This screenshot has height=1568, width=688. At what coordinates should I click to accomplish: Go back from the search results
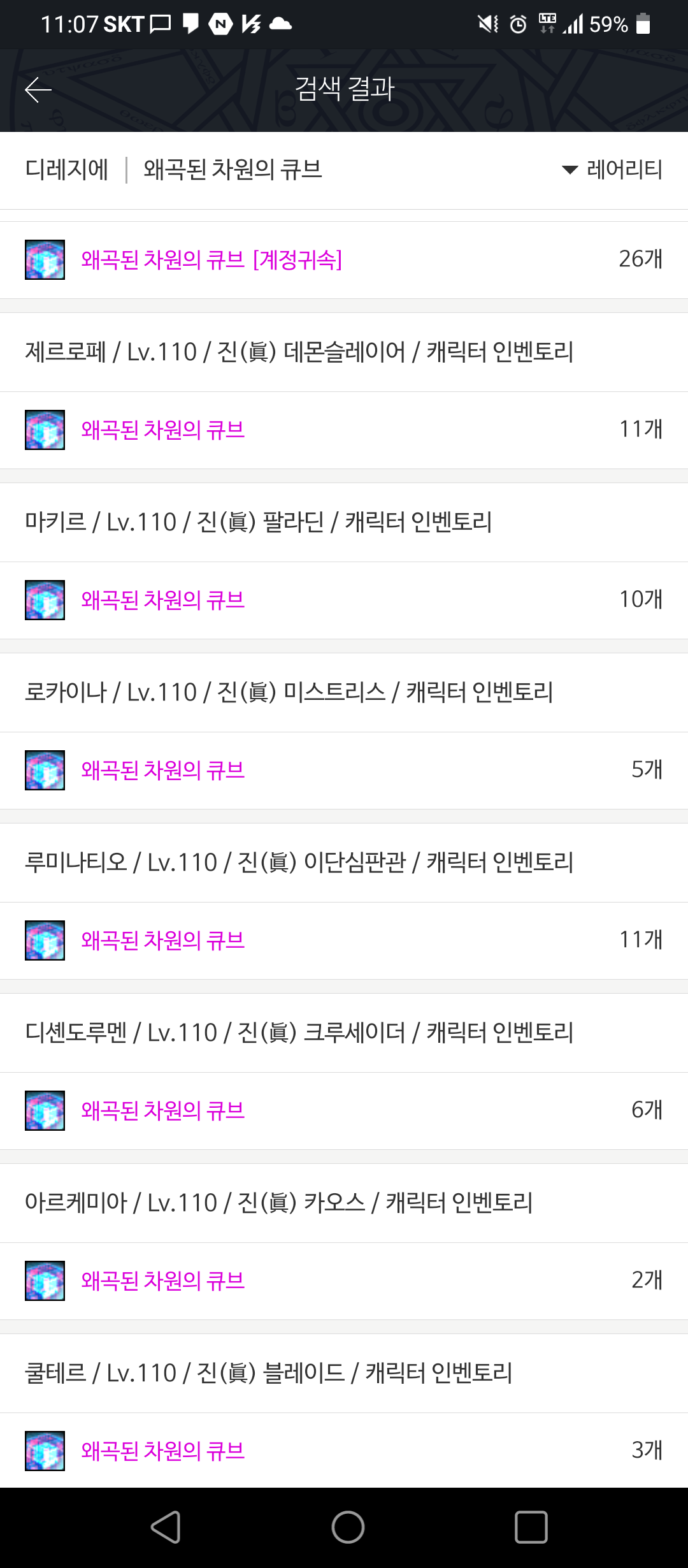(x=38, y=90)
